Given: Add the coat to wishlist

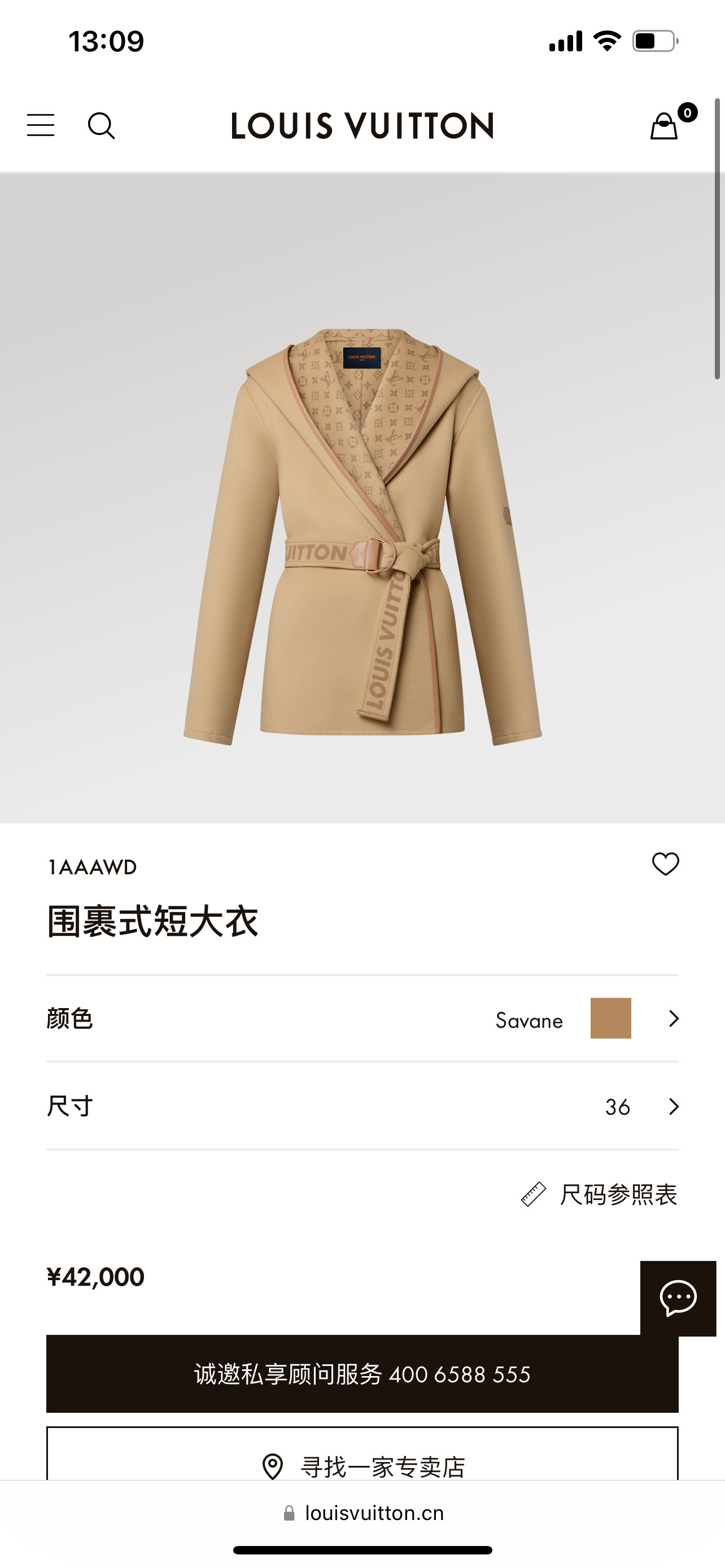Looking at the screenshot, I should tap(665, 864).
